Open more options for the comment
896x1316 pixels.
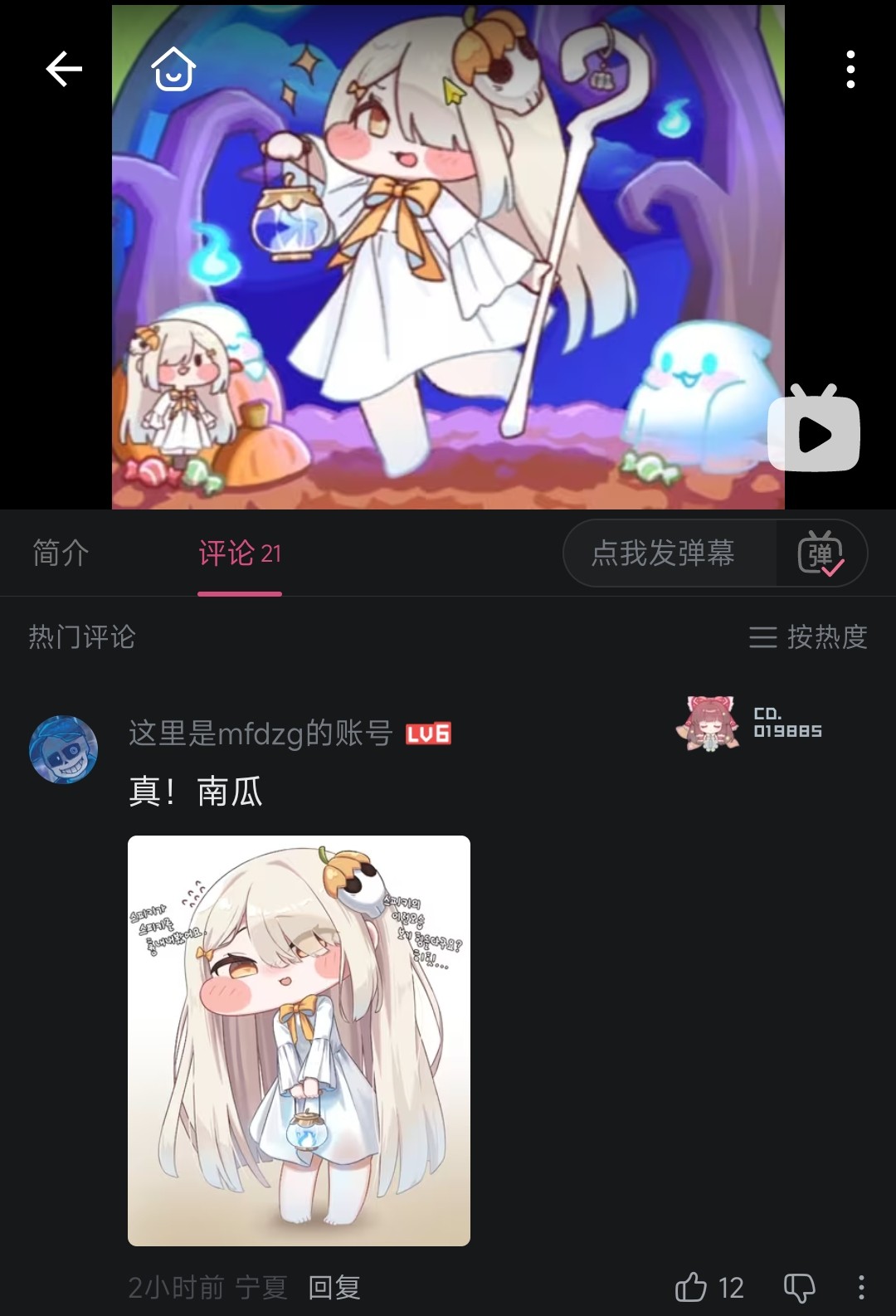(861, 1287)
